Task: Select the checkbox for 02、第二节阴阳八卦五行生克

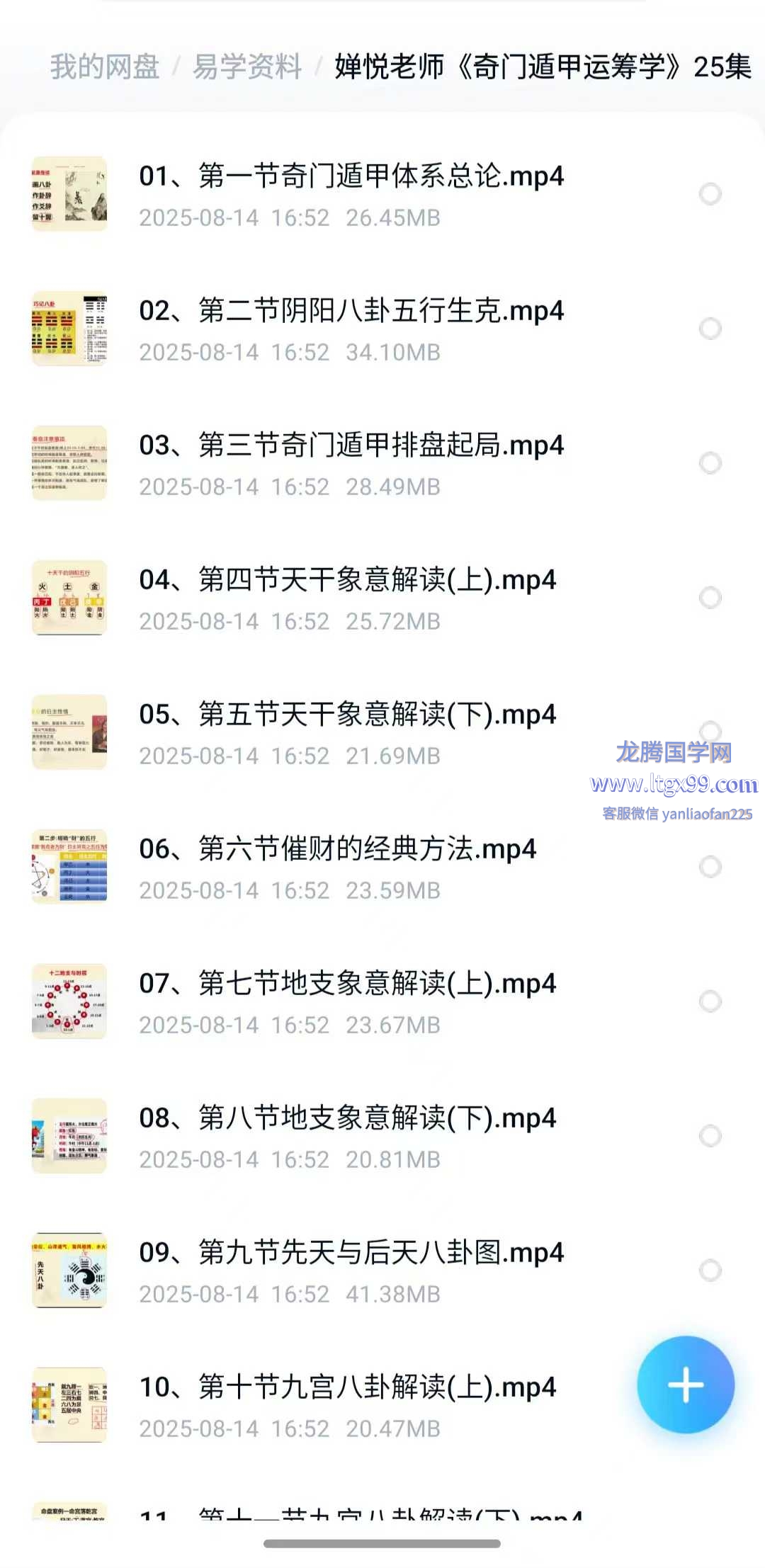Action: coord(710,329)
